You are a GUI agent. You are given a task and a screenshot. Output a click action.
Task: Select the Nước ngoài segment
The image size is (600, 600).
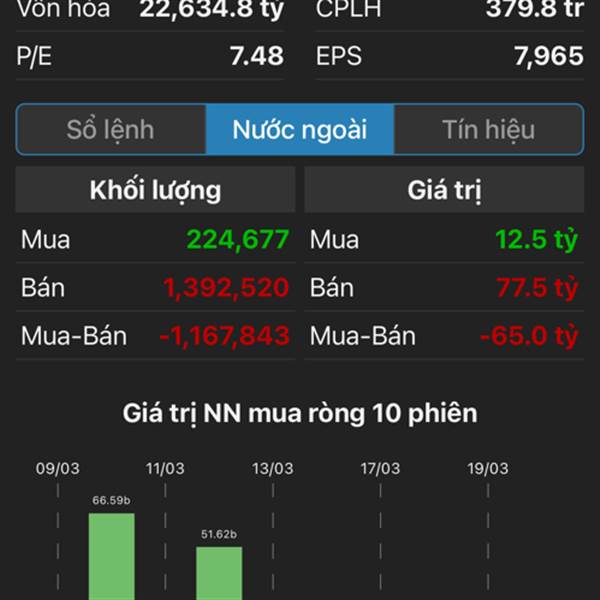[299, 130]
